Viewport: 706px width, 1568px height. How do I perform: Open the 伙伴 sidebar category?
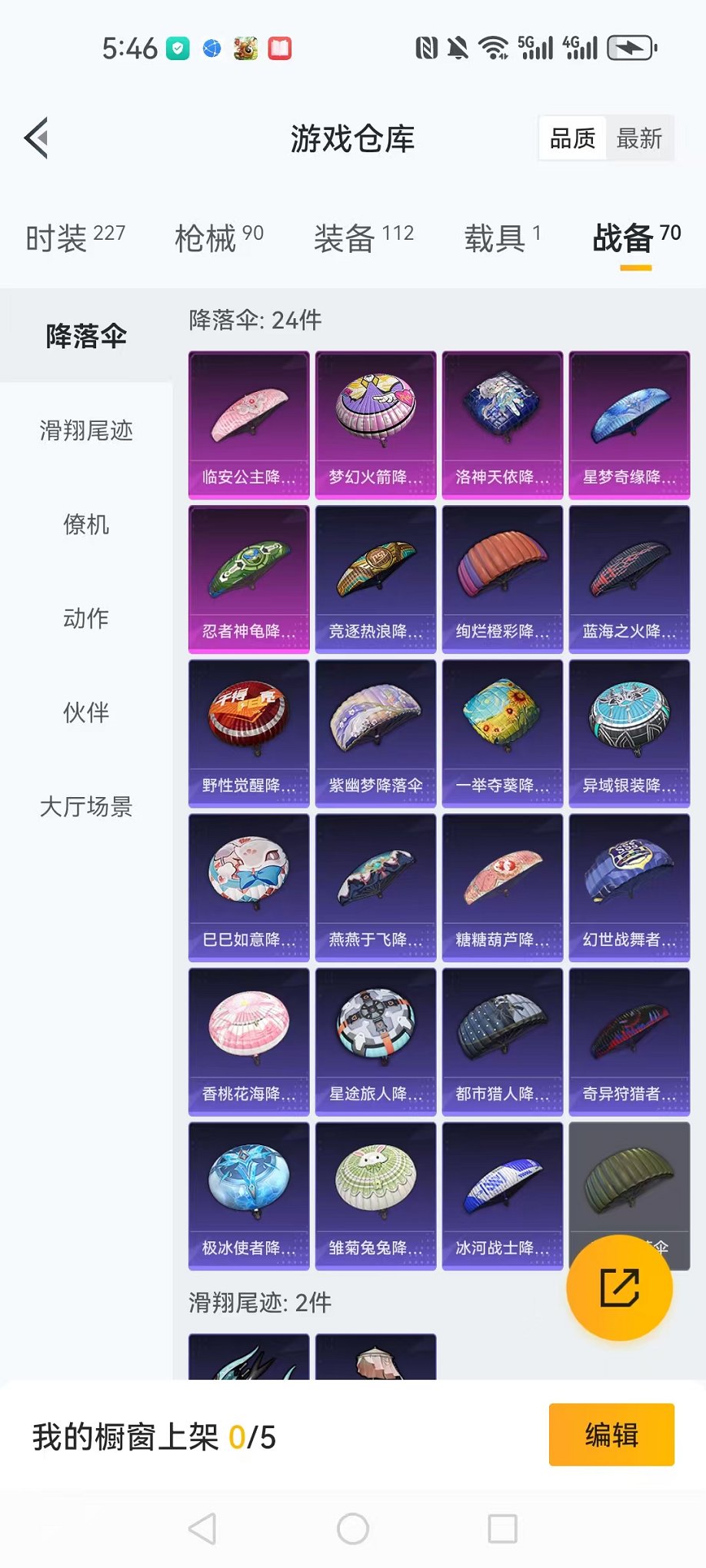pos(85,713)
